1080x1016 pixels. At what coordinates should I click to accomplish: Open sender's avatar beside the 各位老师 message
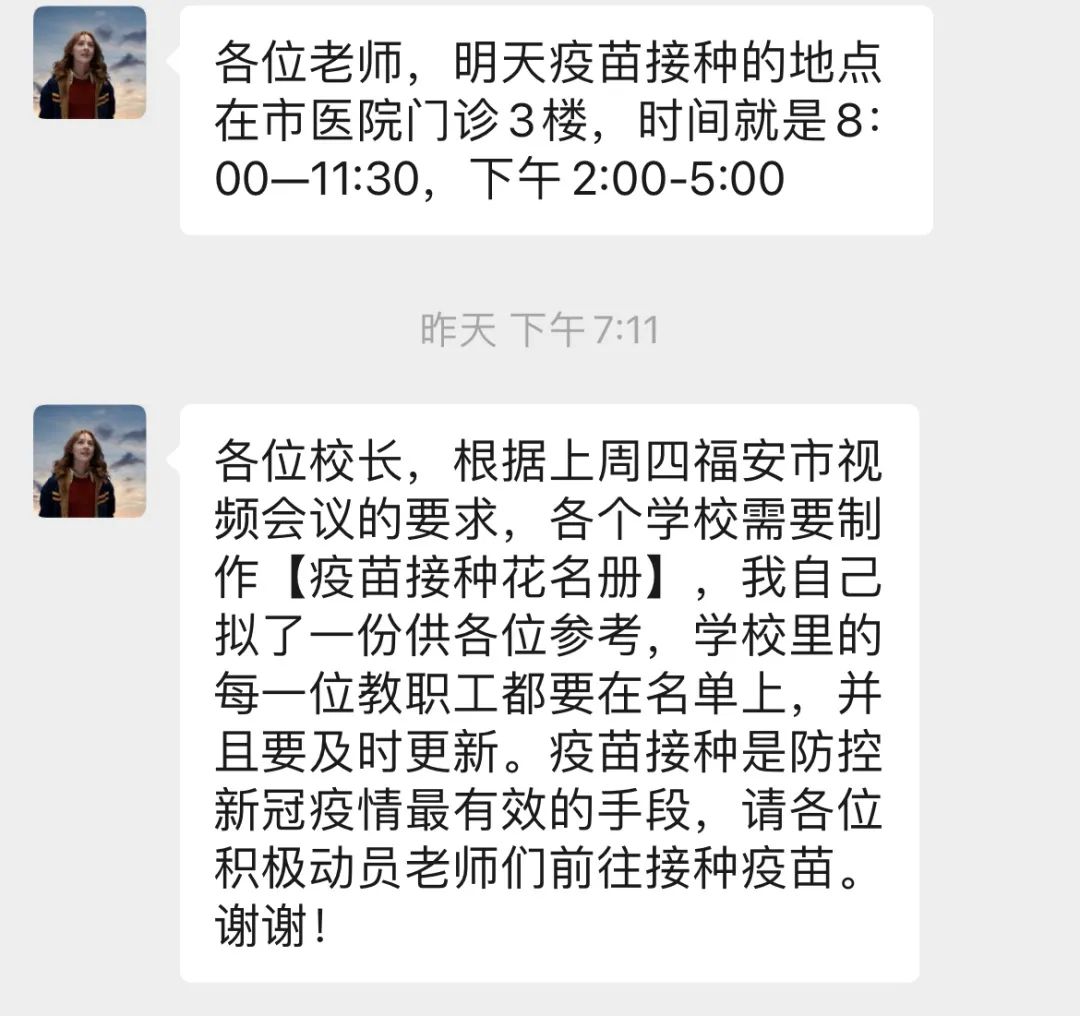[x=90, y=62]
